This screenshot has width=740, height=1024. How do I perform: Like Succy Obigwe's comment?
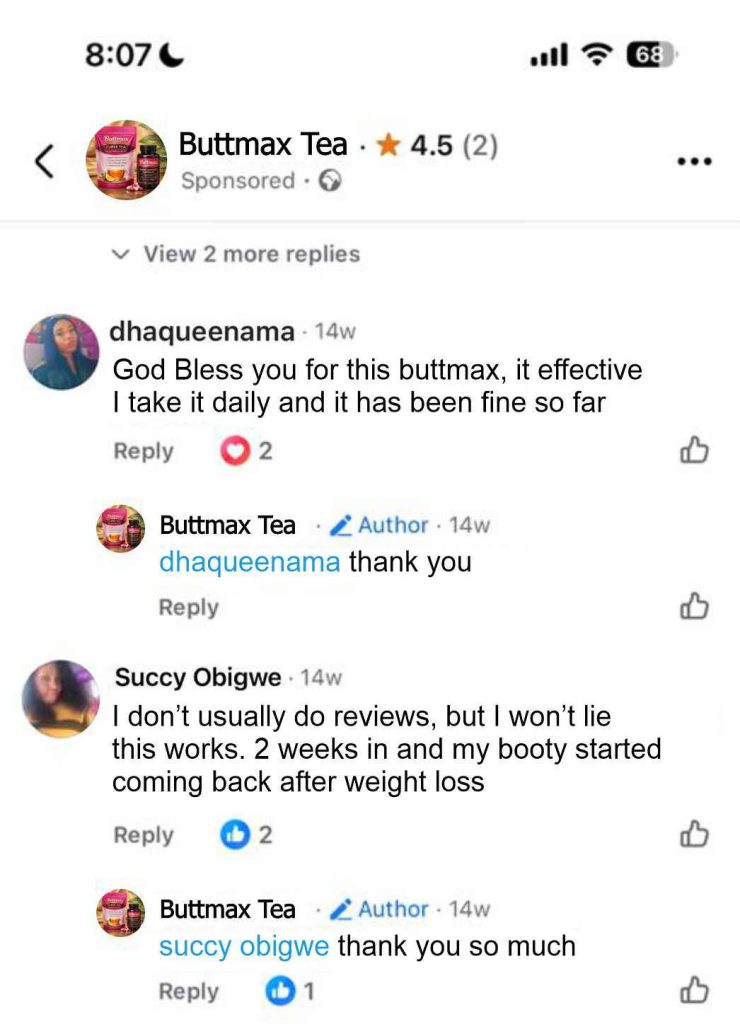click(x=694, y=834)
